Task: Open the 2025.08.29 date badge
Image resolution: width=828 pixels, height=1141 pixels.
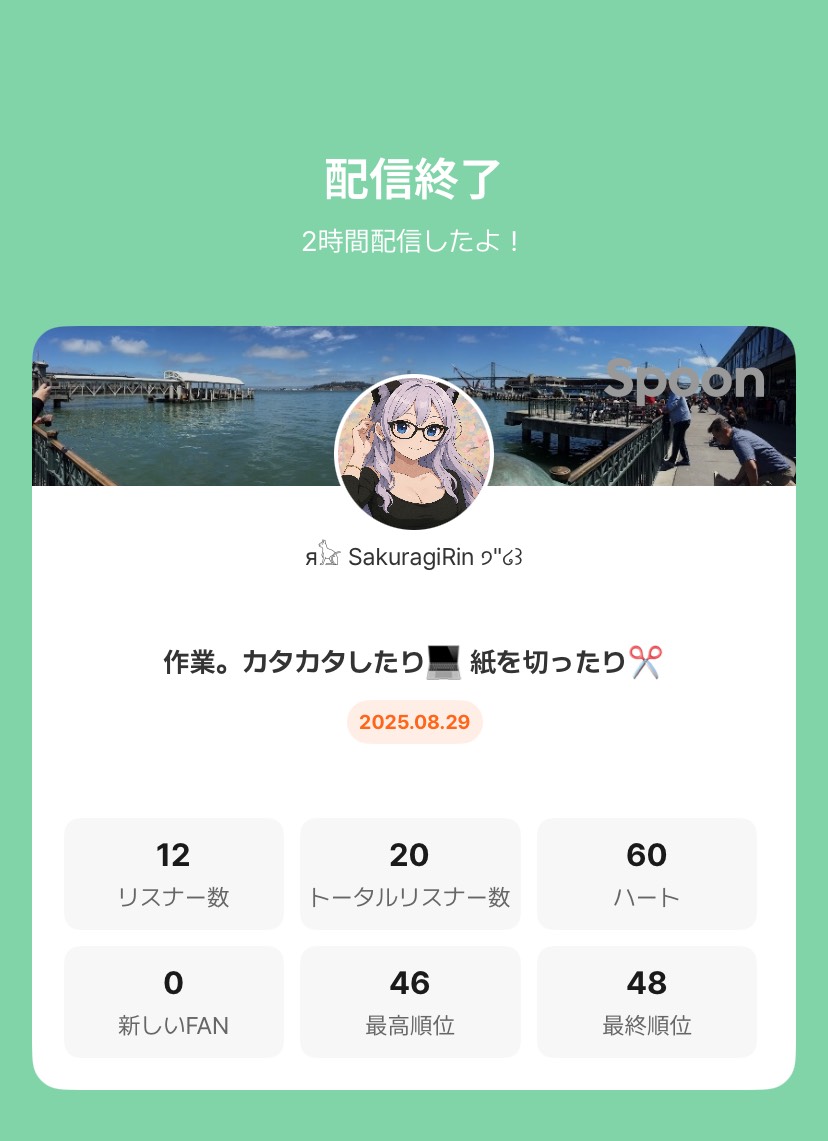Action: [414, 722]
